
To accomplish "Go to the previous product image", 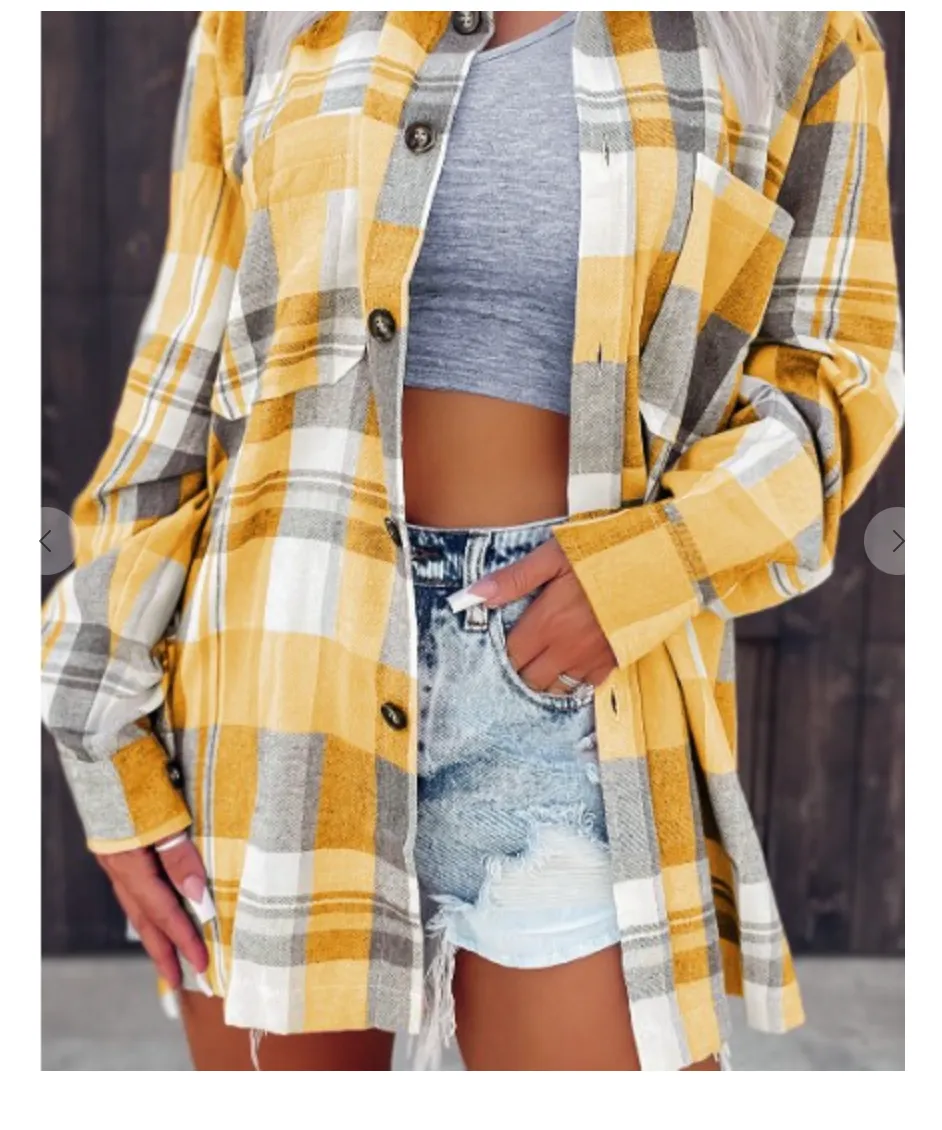I will [47, 541].
